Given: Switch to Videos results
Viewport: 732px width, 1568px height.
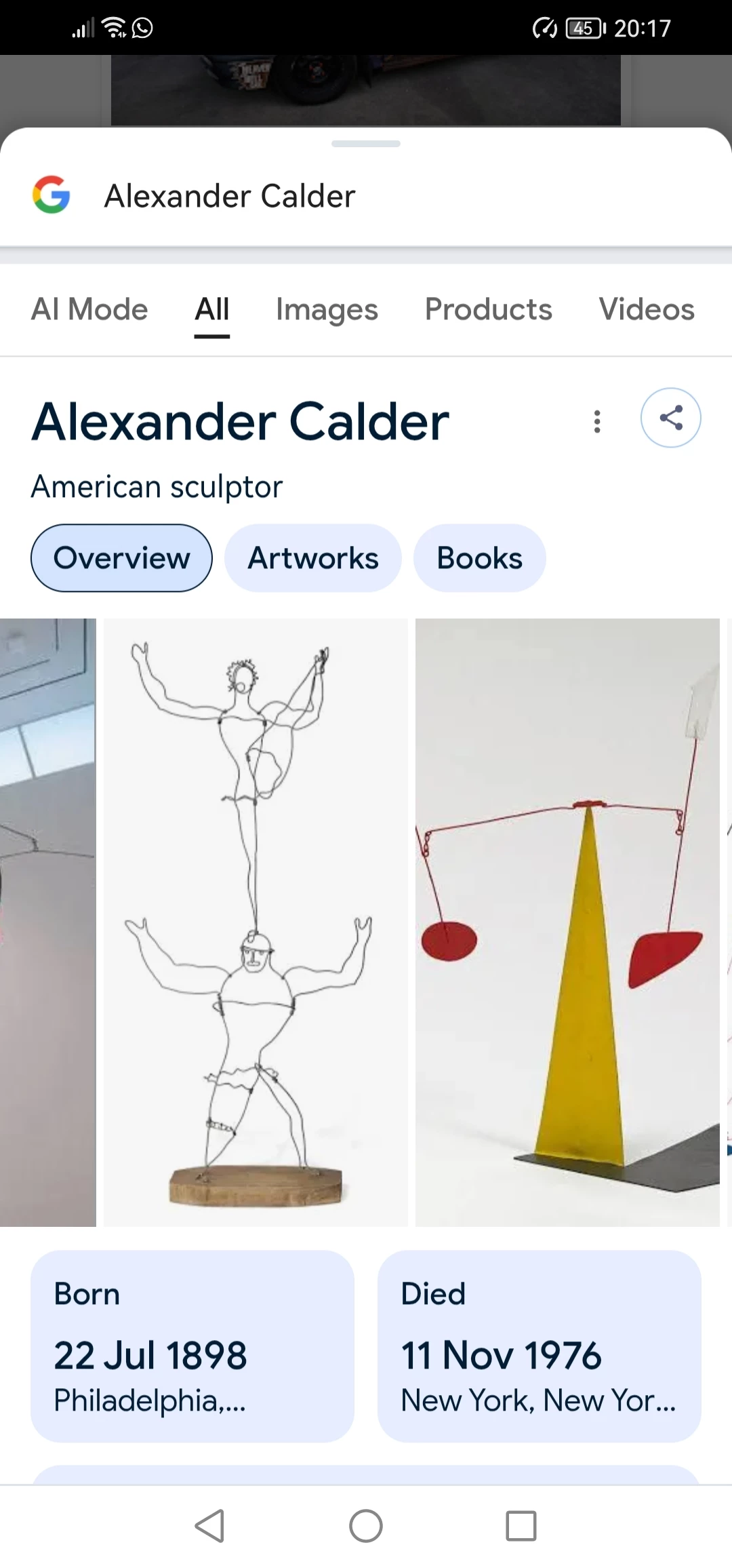Looking at the screenshot, I should (646, 309).
